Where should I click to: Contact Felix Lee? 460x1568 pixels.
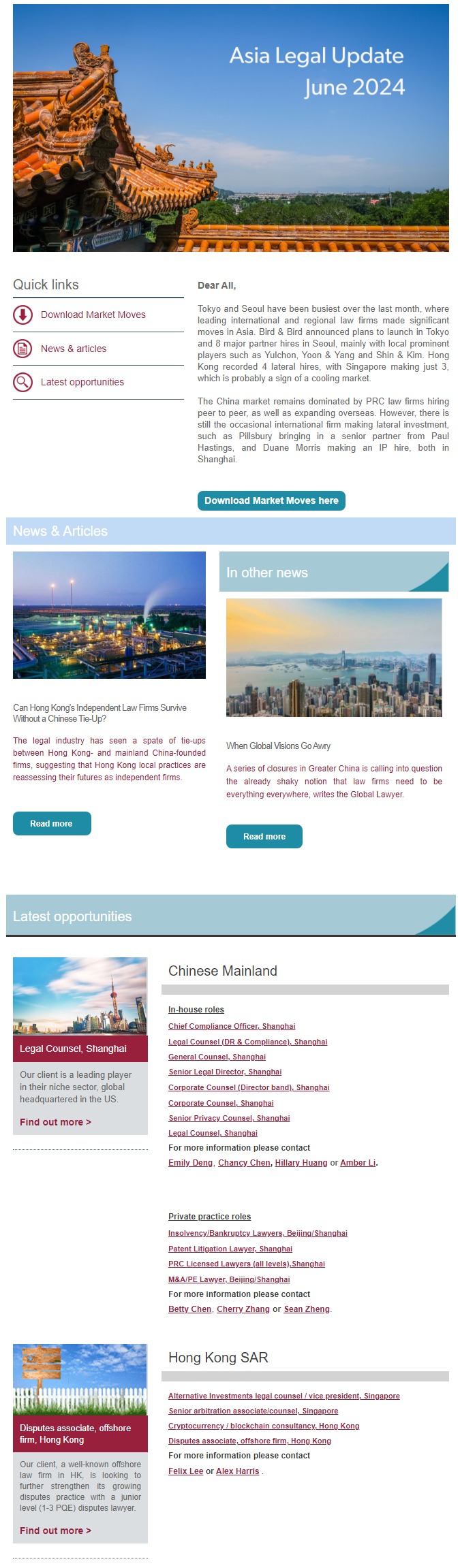point(185,1471)
